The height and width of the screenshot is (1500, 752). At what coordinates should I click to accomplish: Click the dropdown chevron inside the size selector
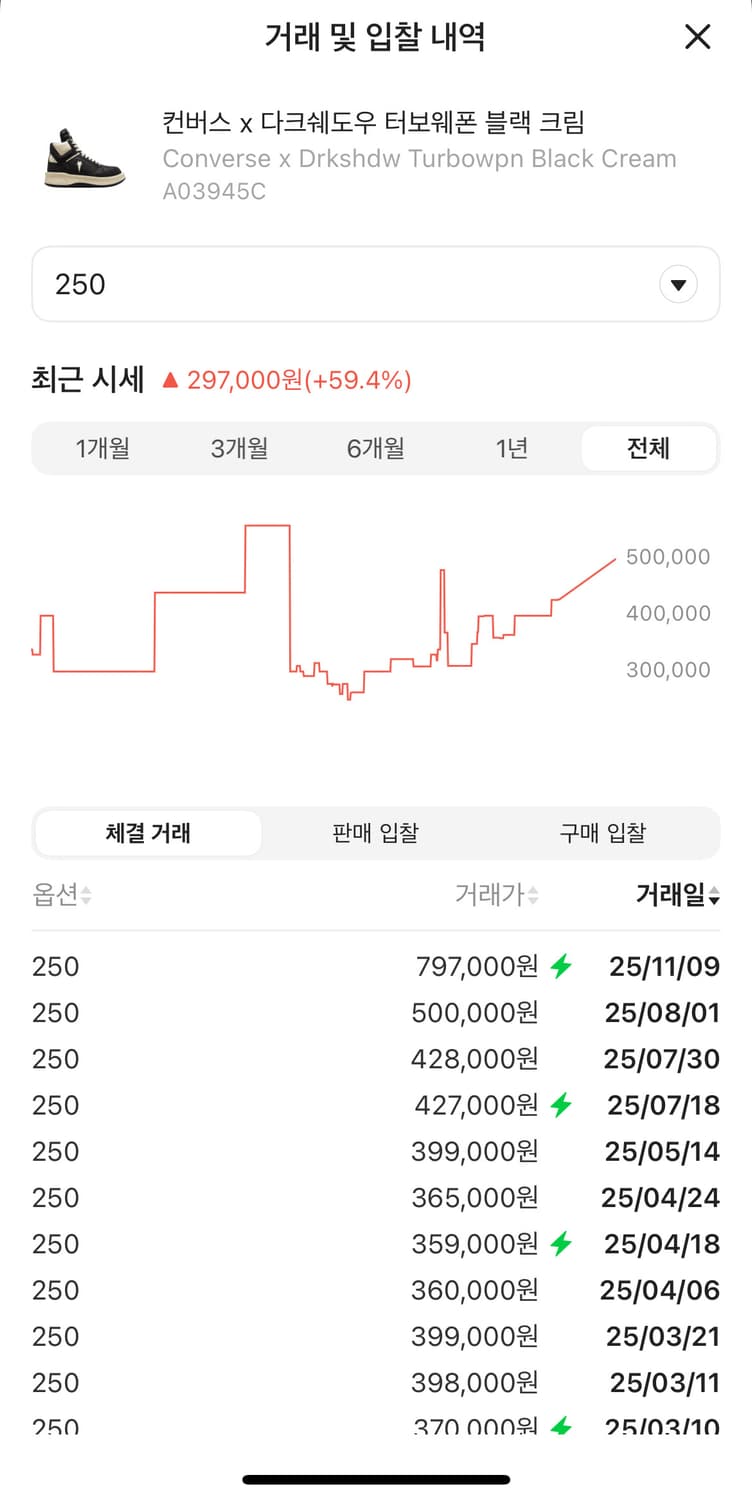click(x=678, y=284)
